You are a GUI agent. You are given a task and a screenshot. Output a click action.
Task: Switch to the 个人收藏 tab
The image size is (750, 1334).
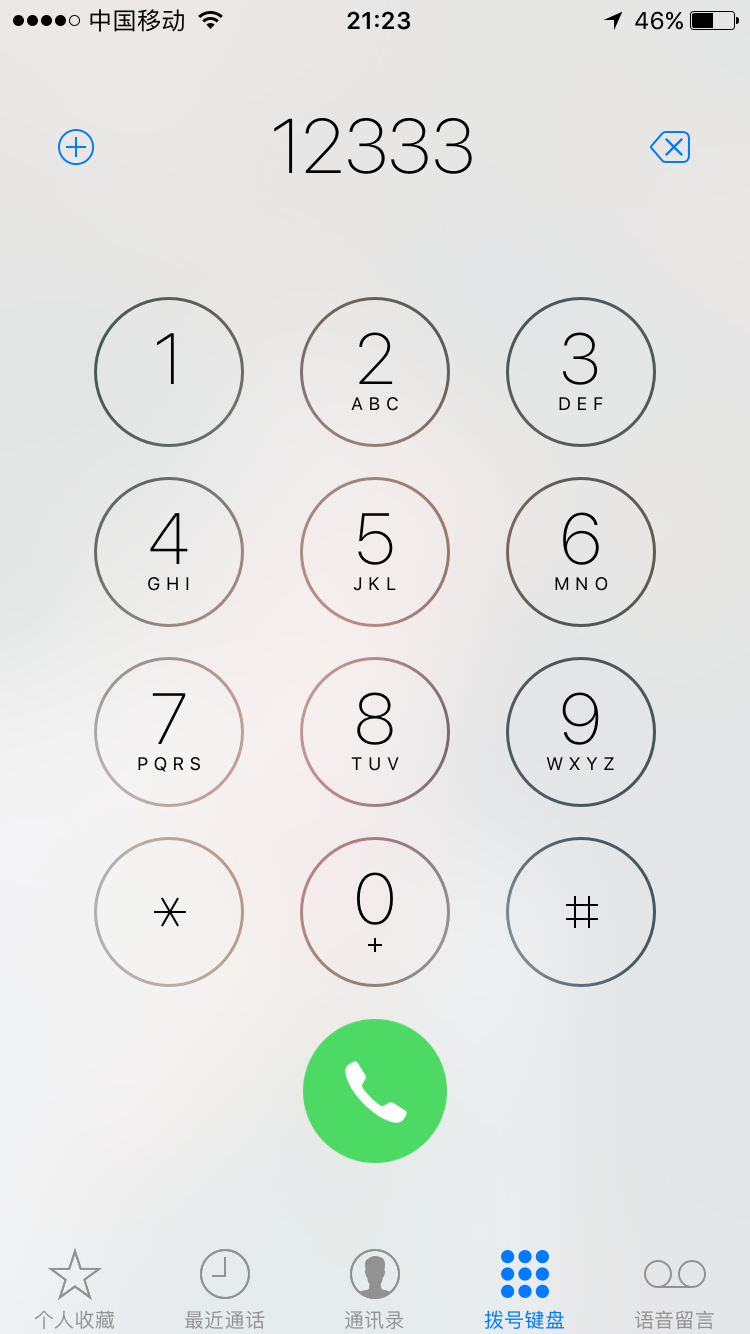point(75,1289)
